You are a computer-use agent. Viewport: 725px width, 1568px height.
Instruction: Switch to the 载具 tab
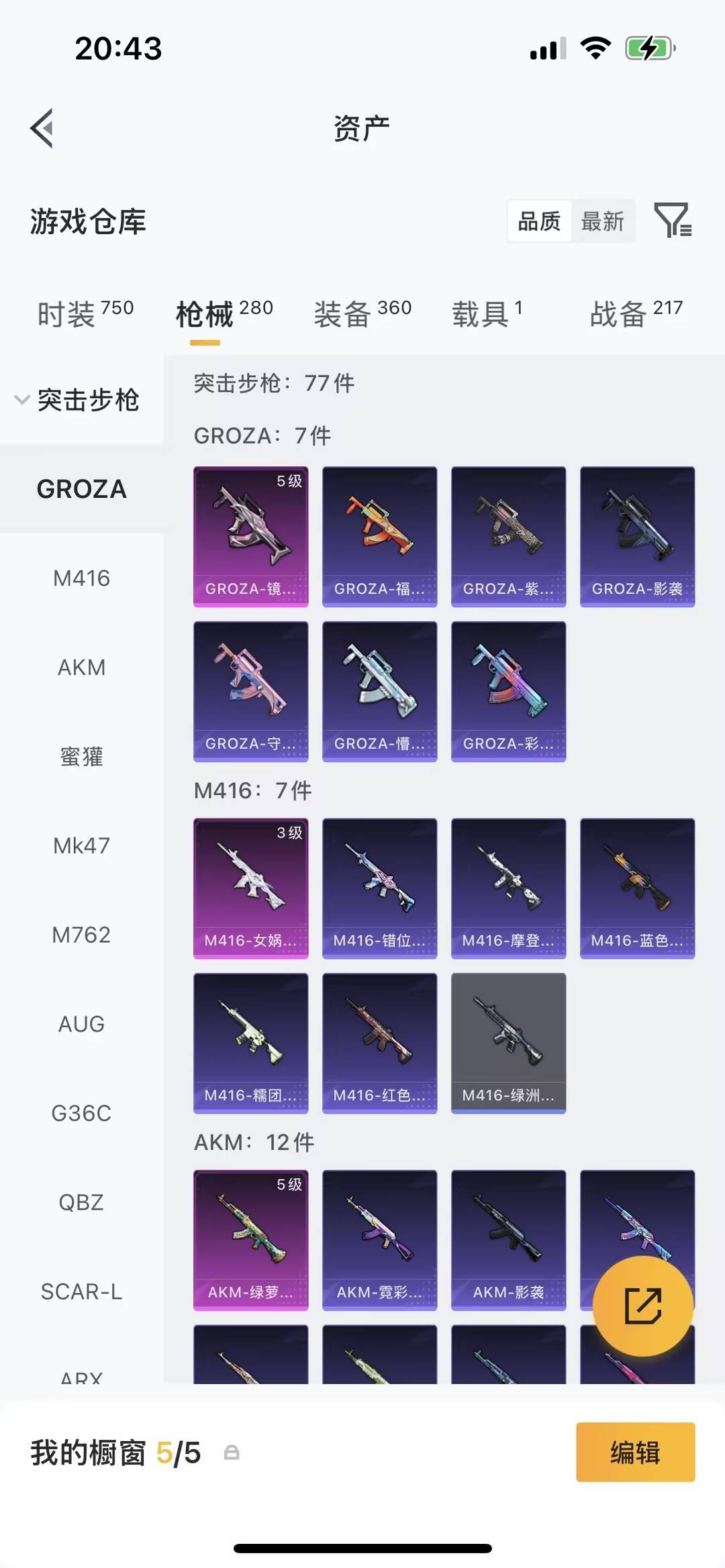[487, 313]
